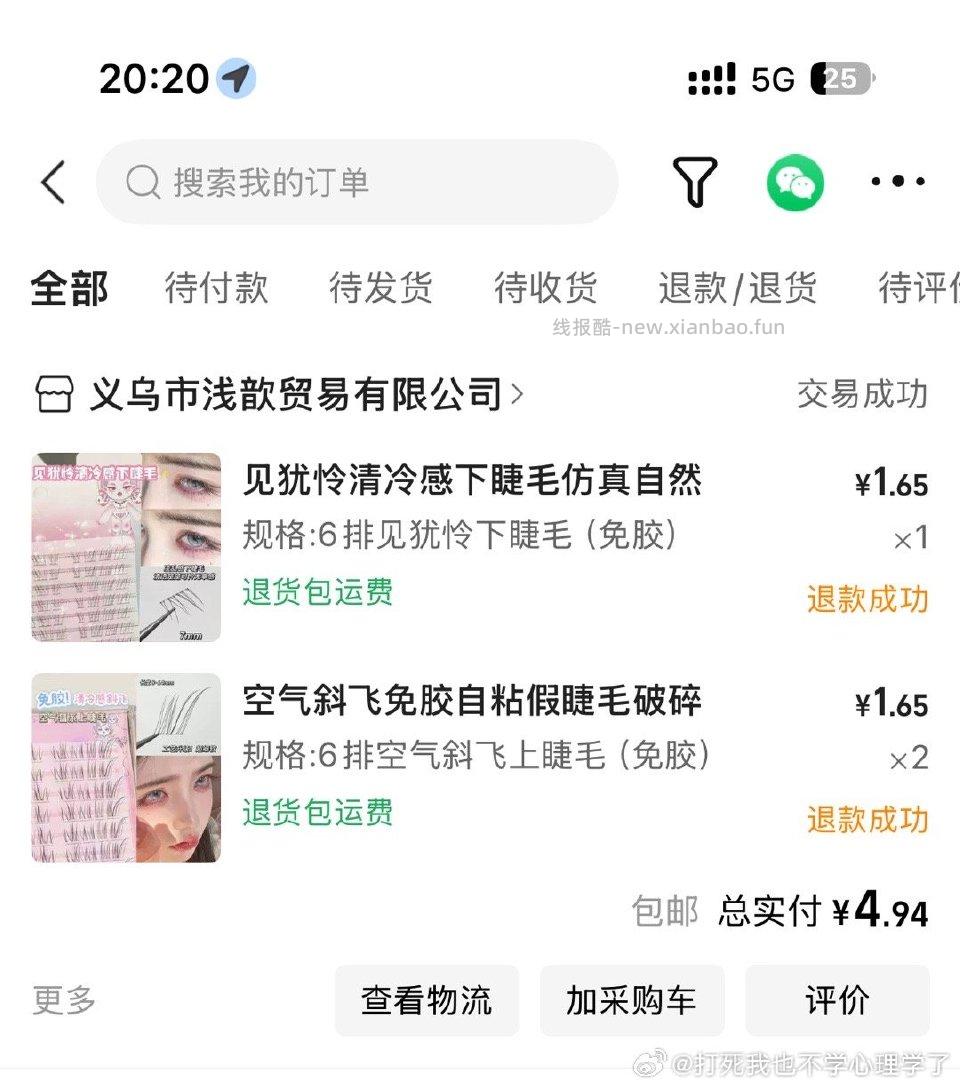960x1086 pixels.
Task: Open the 见犹怜 lower-lash product thumbnail
Action: click(126, 547)
